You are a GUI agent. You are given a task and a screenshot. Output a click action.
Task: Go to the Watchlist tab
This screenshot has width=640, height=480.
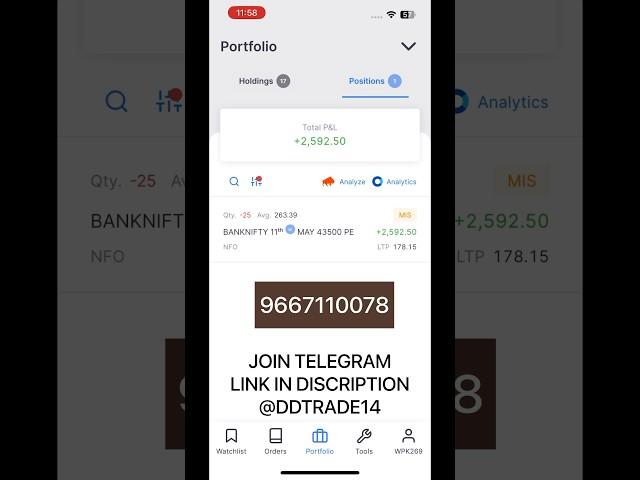pos(231,441)
